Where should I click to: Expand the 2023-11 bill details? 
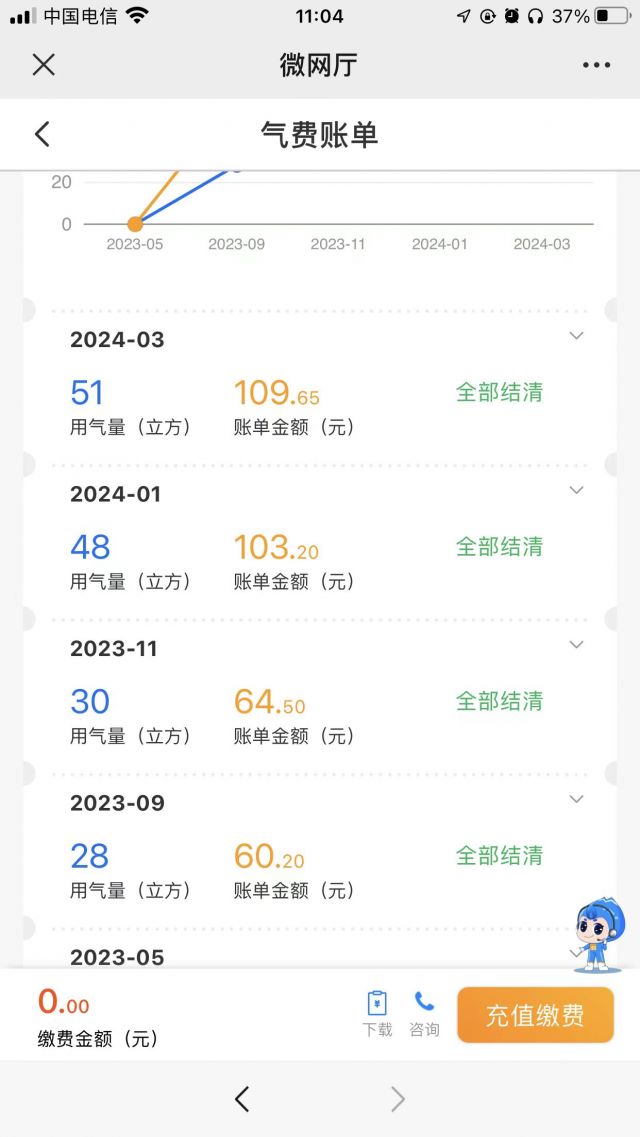[x=576, y=645]
